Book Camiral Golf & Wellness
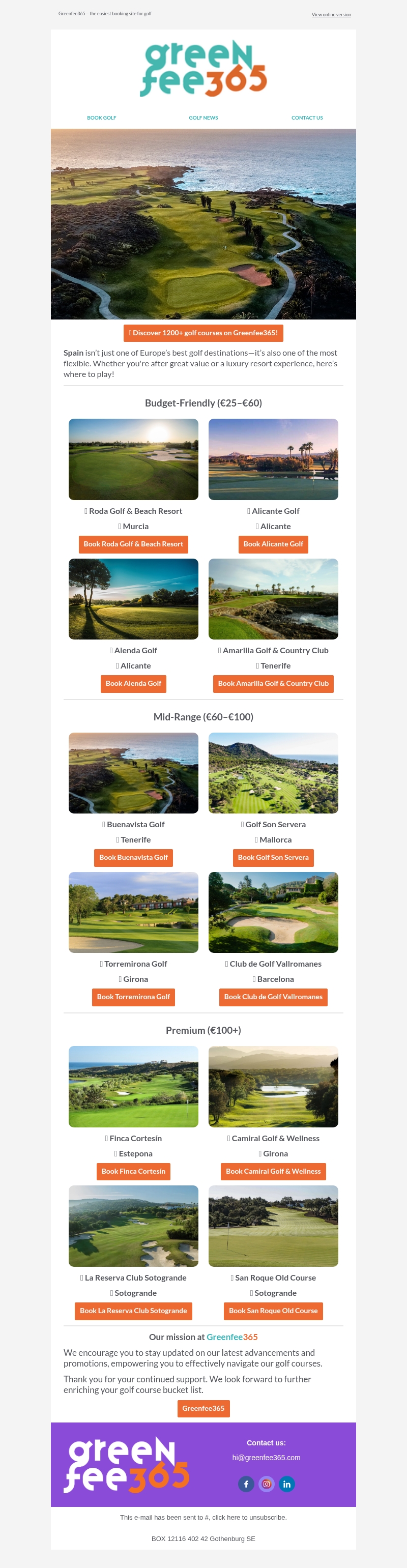407x1568 pixels. click(x=273, y=1171)
